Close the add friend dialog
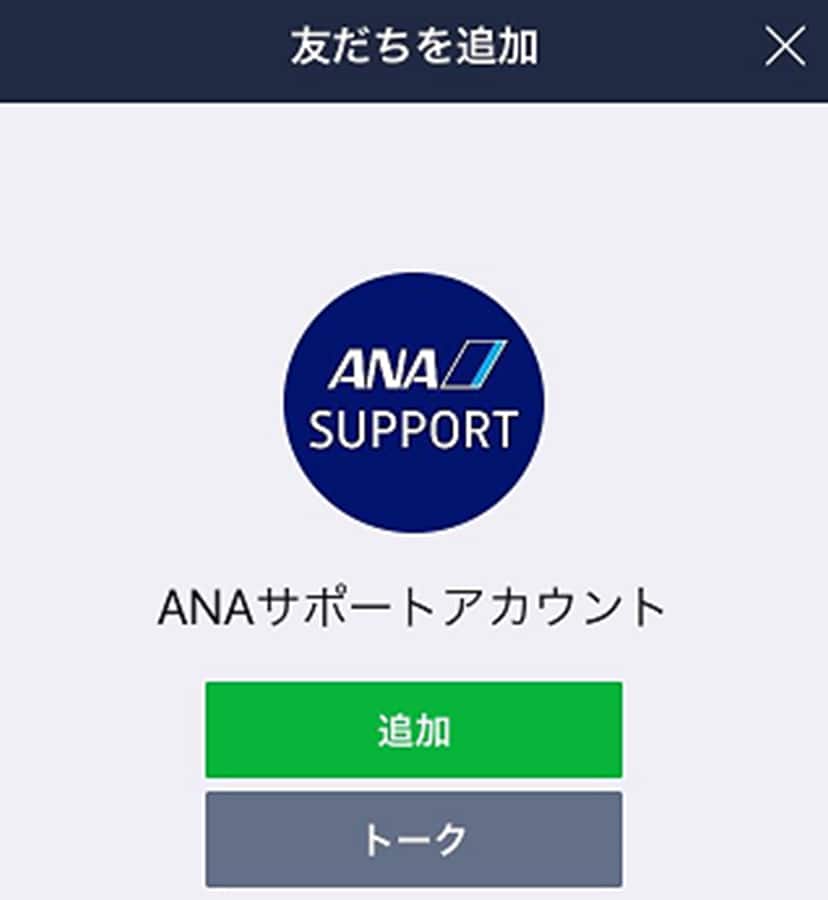The image size is (828, 900). click(x=784, y=47)
